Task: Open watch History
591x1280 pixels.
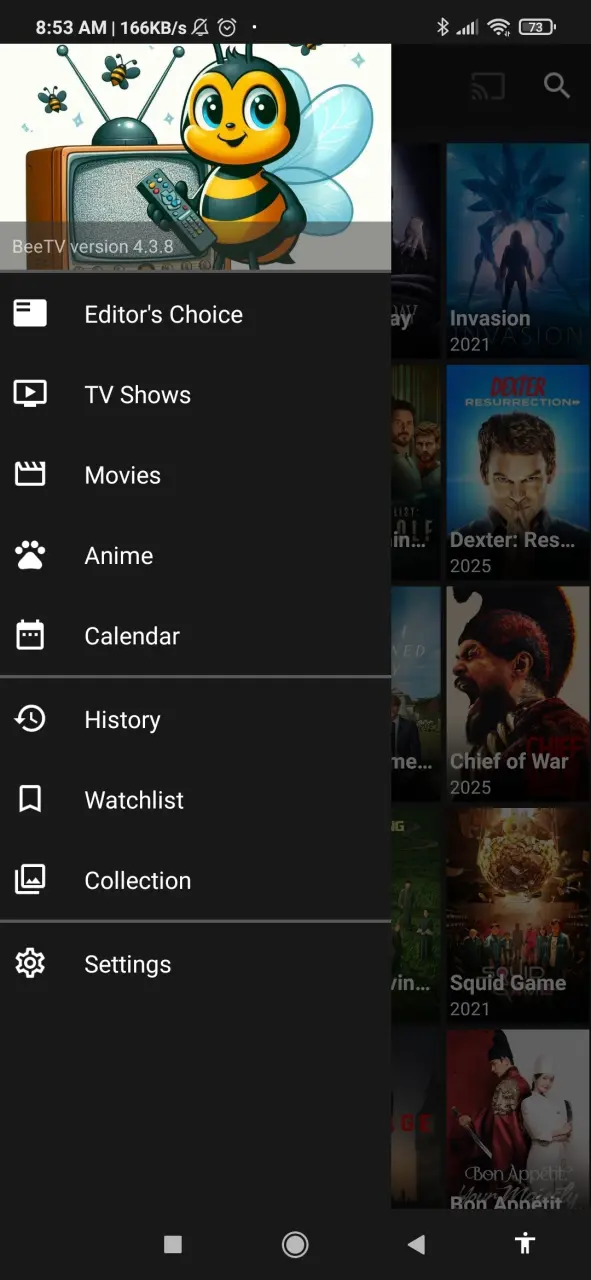Action: pyautogui.click(x=195, y=720)
